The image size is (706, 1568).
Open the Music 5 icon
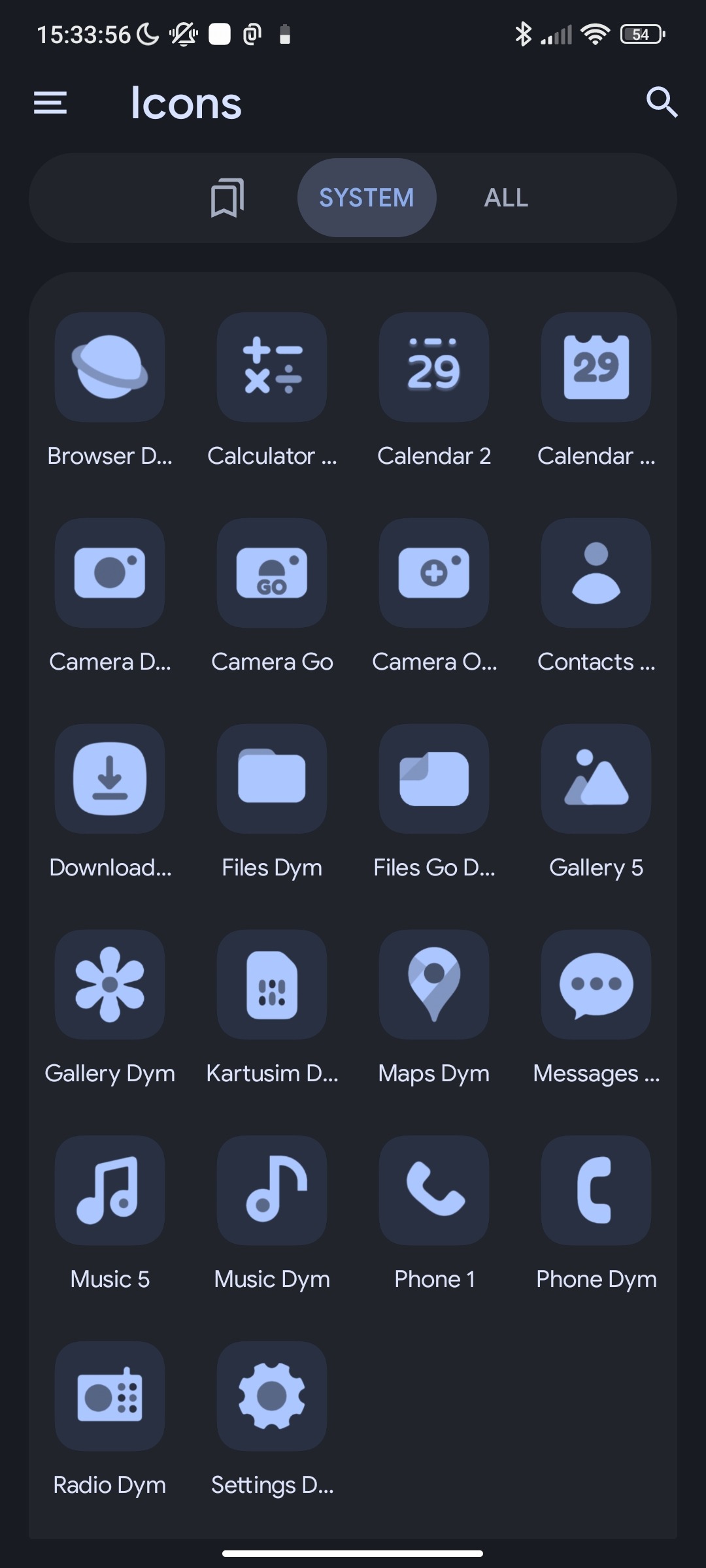pos(110,1190)
